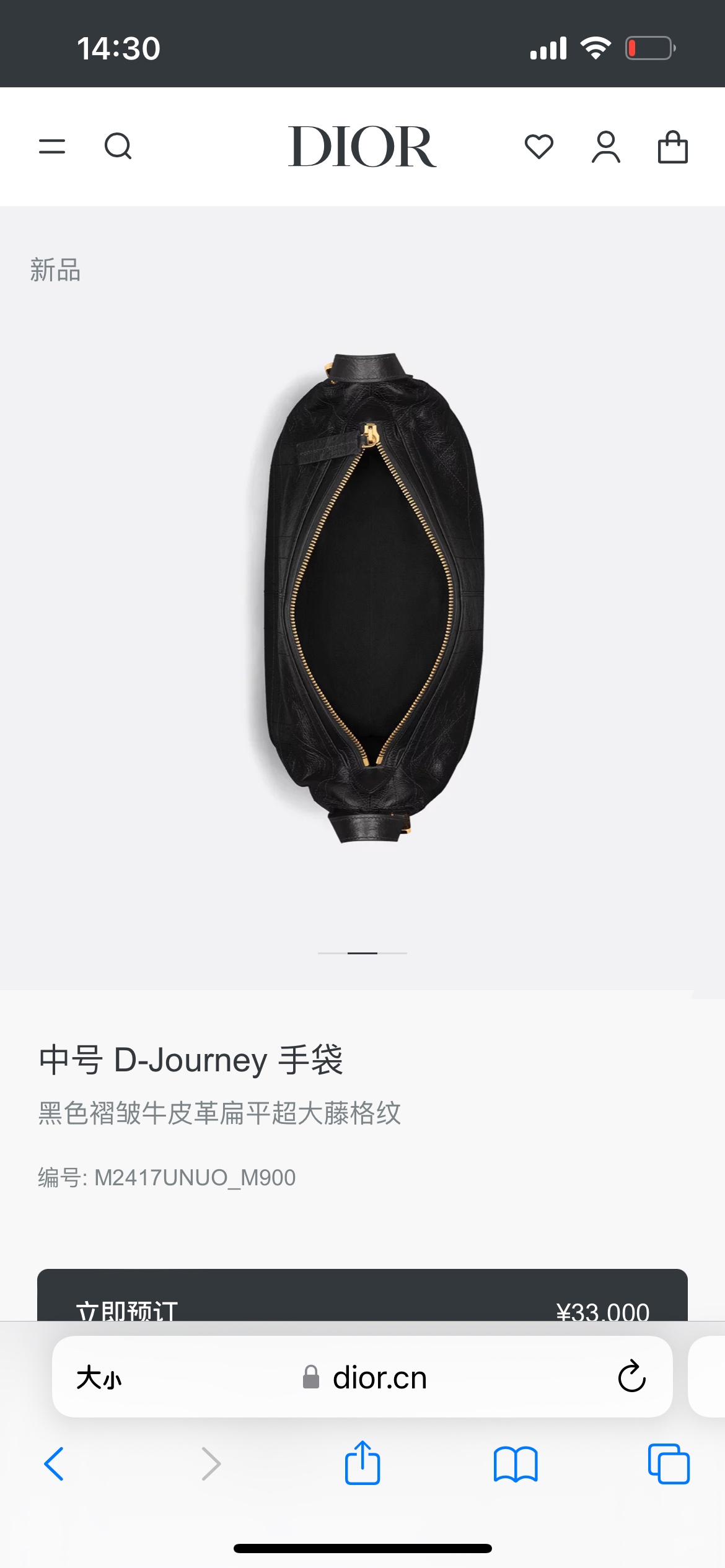Open the 大小 page settings menu
725x1568 pixels.
pyautogui.click(x=99, y=1378)
